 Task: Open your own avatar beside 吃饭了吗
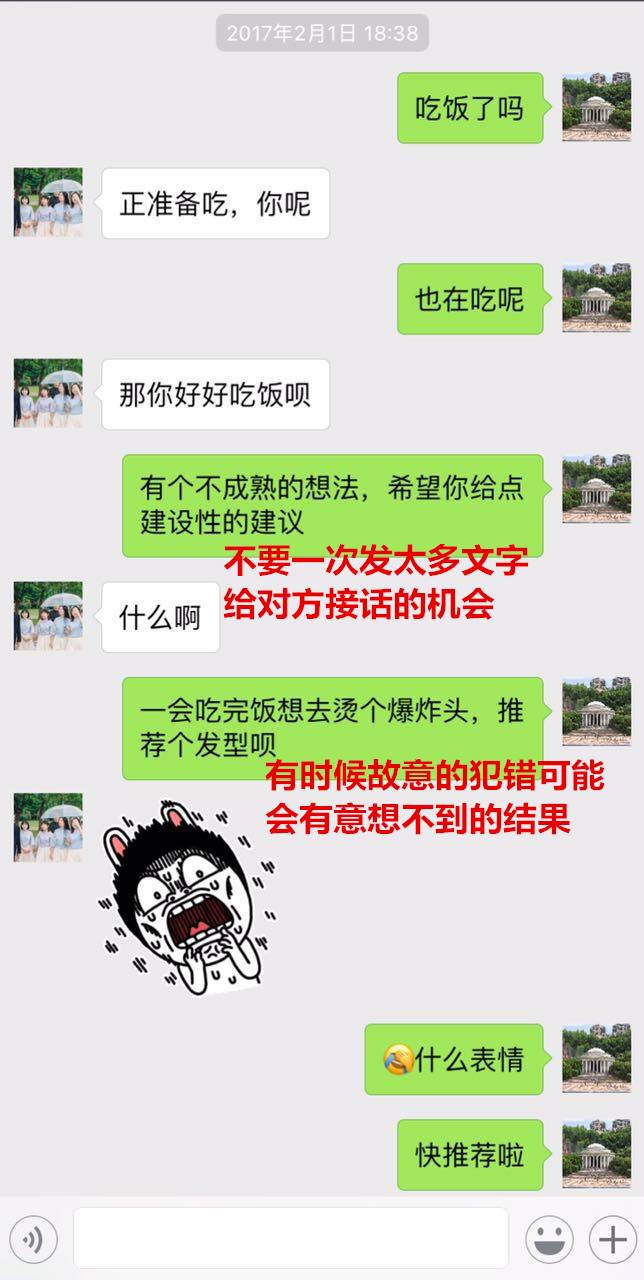click(596, 107)
